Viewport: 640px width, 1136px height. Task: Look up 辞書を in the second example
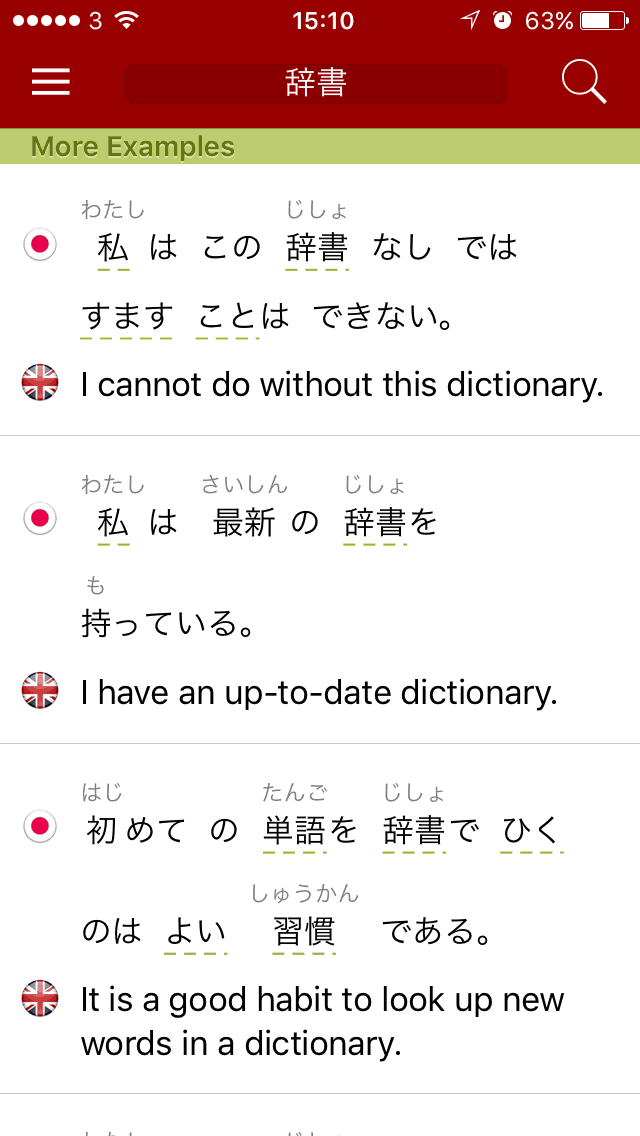click(376, 522)
